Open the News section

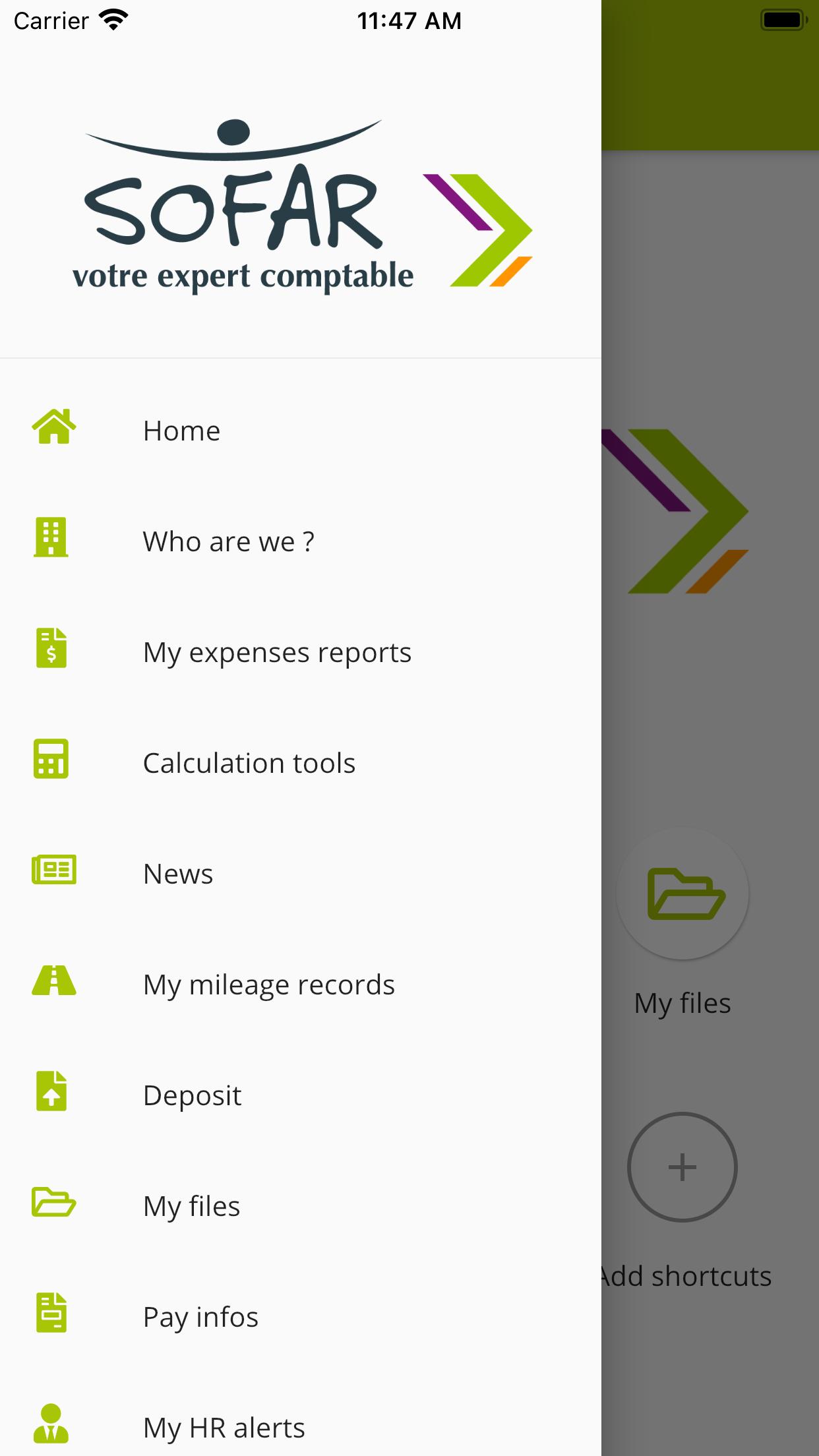[301, 874]
